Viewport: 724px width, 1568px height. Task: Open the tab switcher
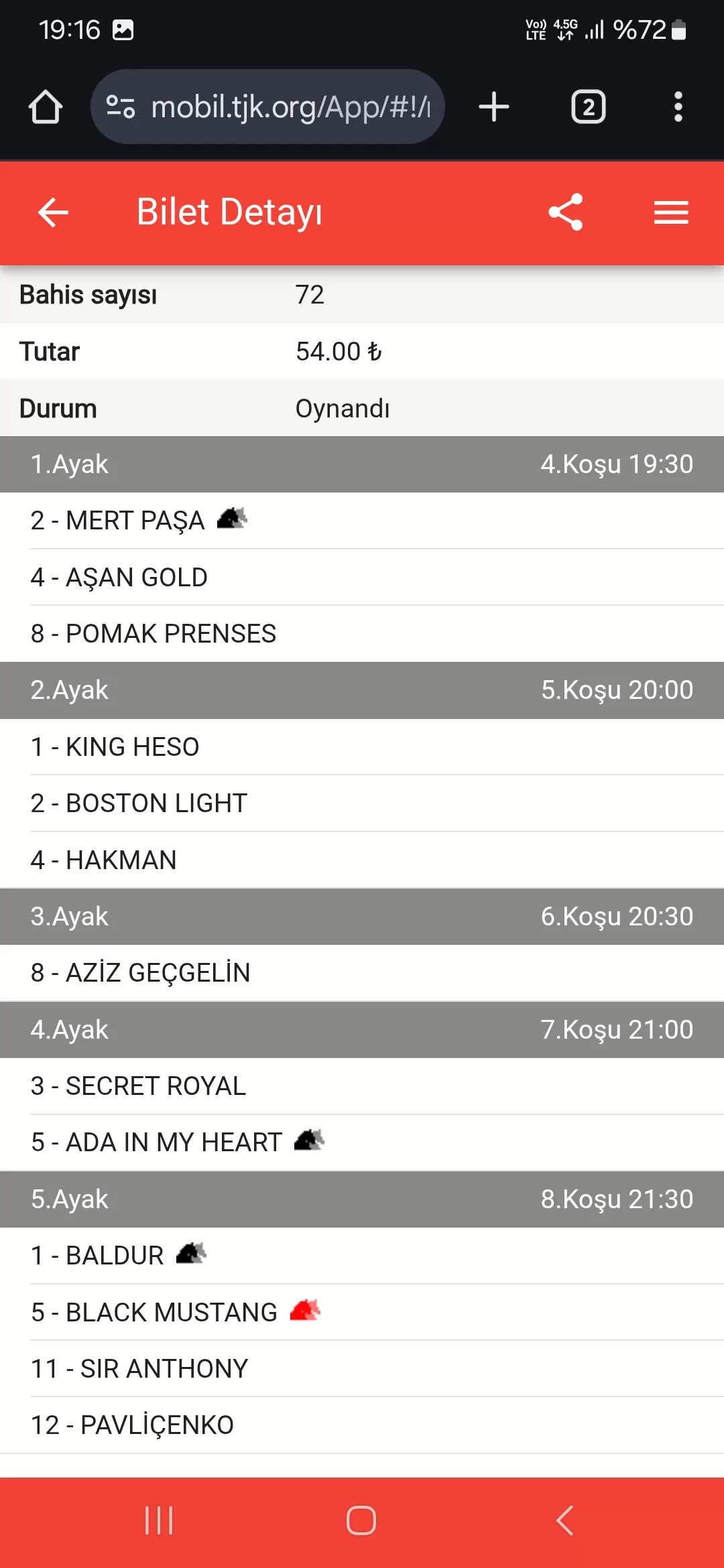point(588,107)
